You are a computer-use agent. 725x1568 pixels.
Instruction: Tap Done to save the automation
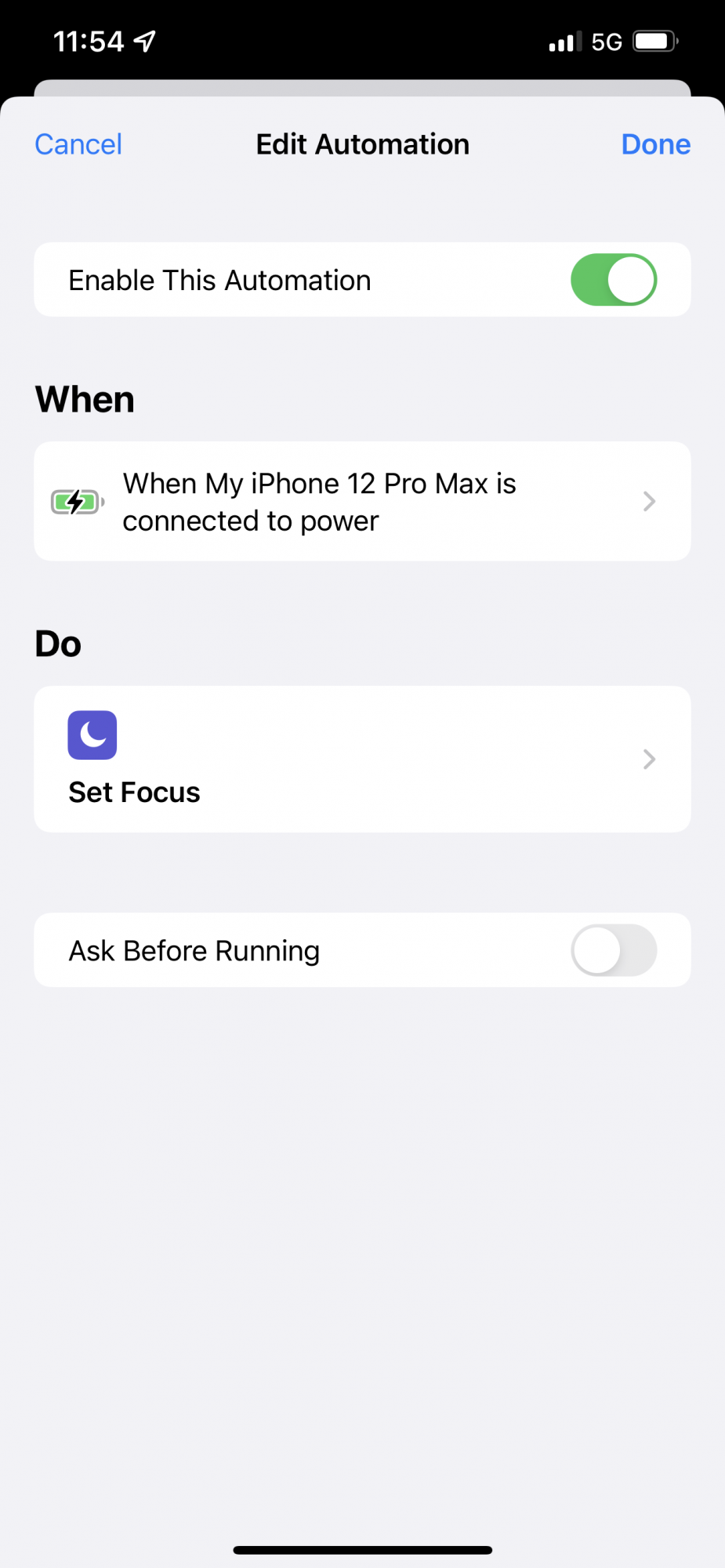point(655,144)
